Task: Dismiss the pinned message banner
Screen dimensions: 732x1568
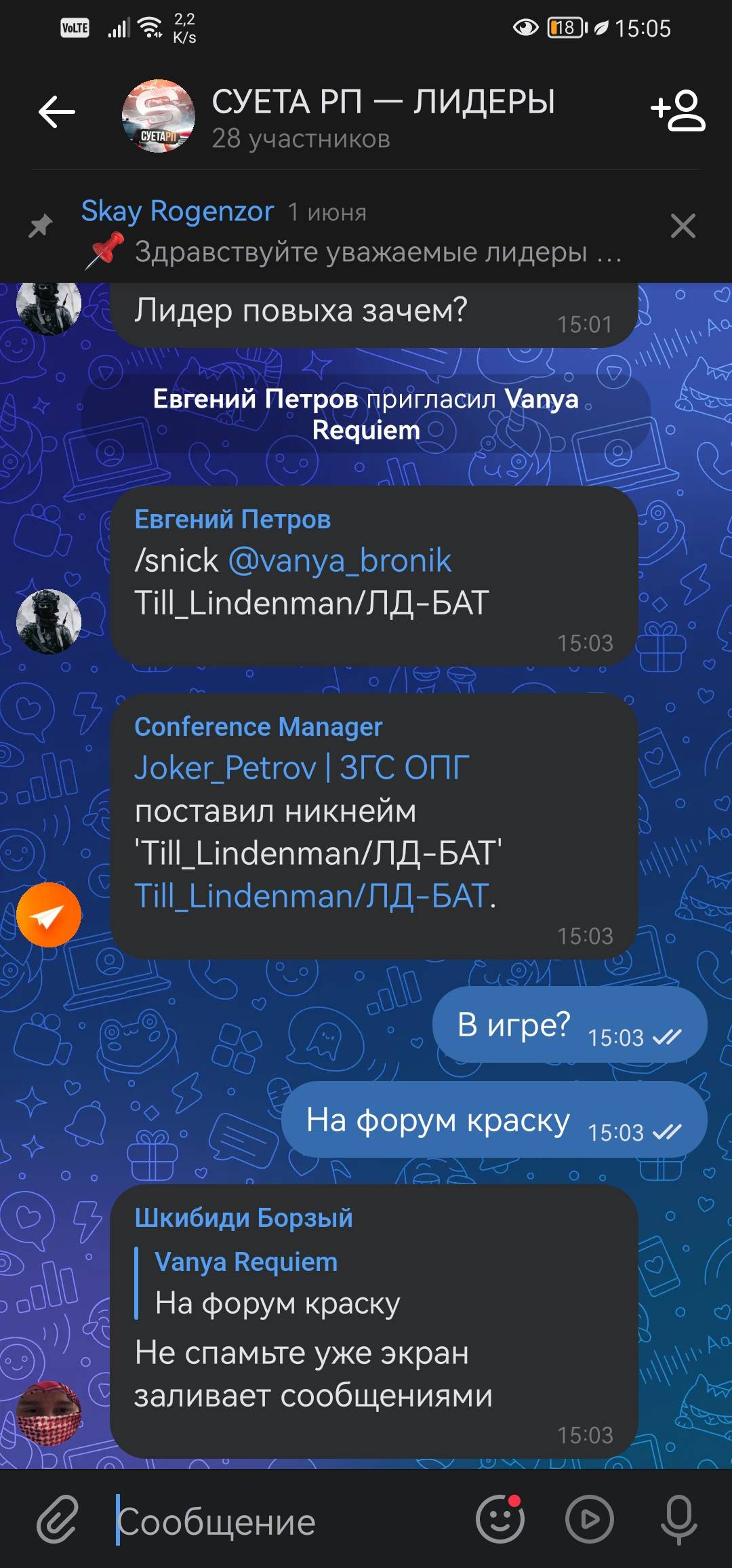Action: pyautogui.click(x=683, y=226)
